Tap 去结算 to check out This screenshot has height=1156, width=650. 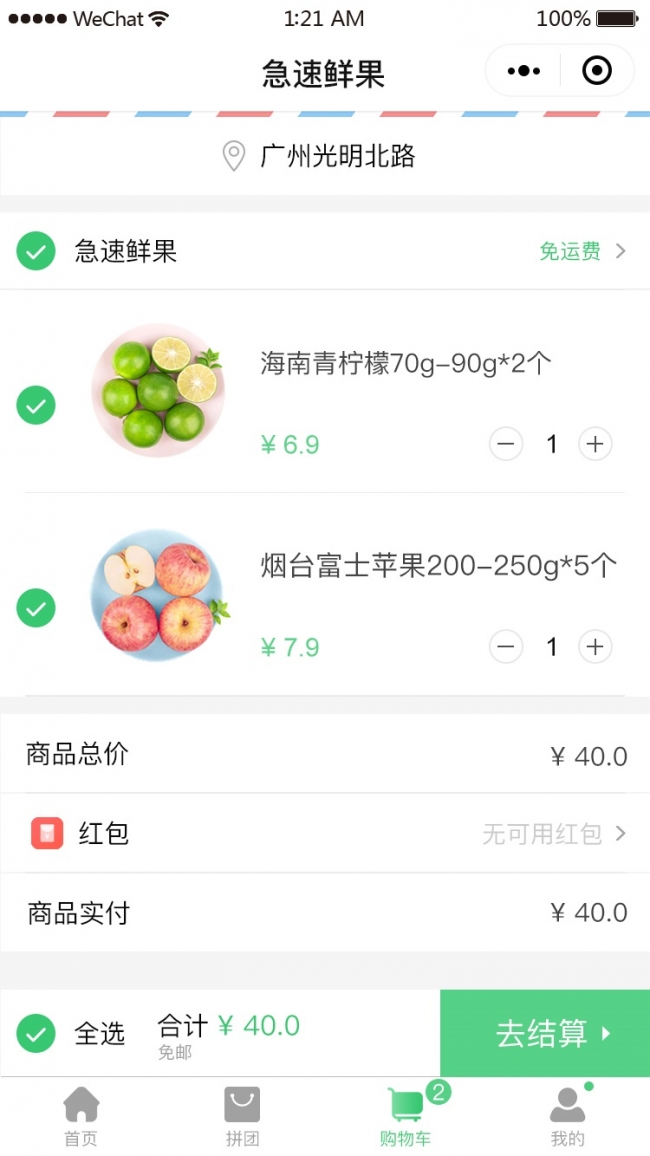point(545,1033)
